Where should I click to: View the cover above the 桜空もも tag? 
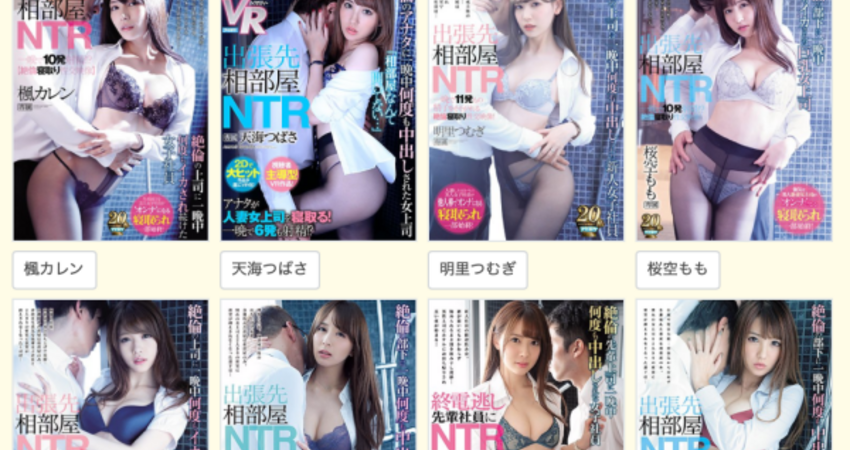click(x=733, y=120)
